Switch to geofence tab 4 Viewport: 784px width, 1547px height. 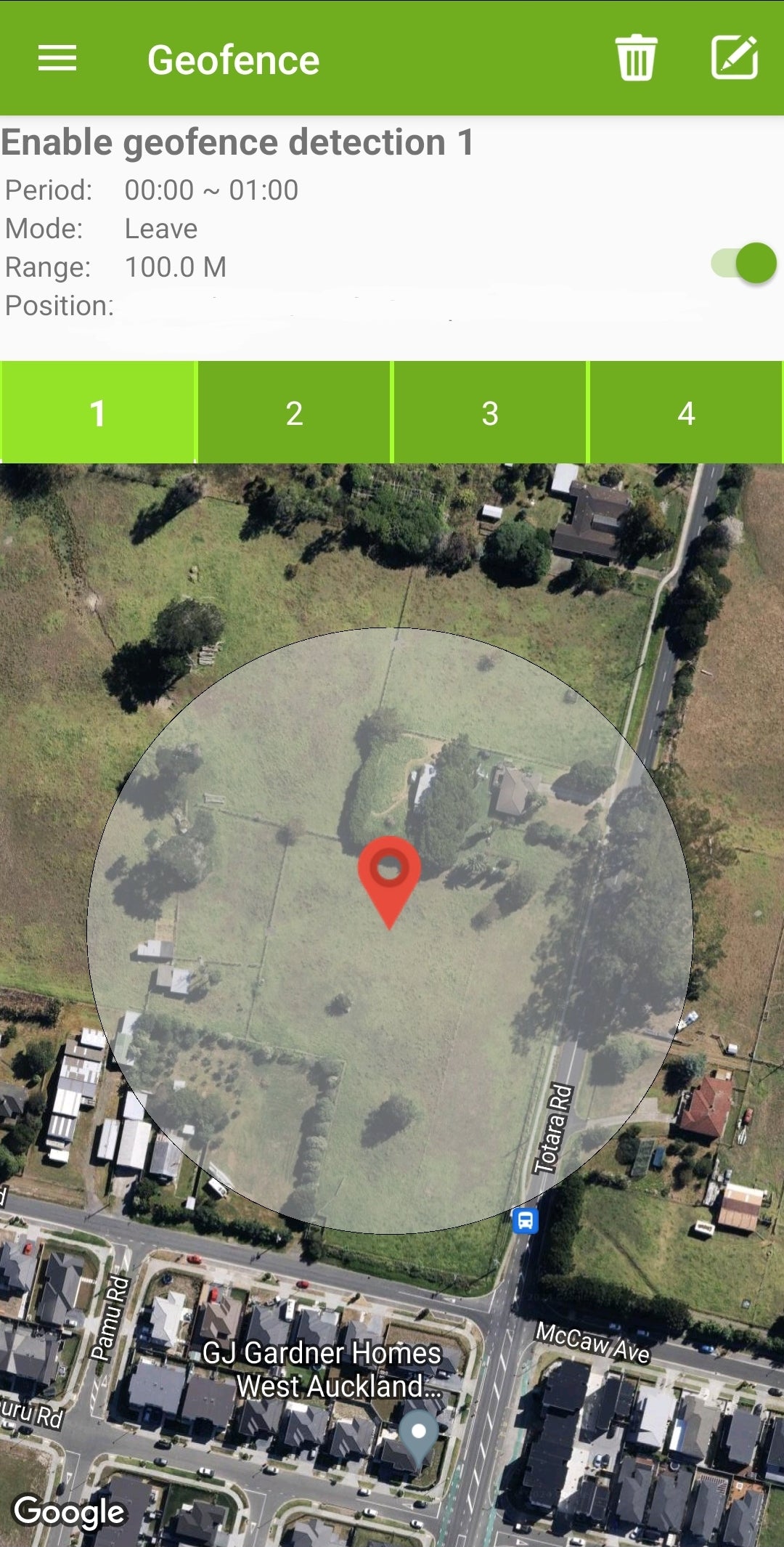(686, 413)
